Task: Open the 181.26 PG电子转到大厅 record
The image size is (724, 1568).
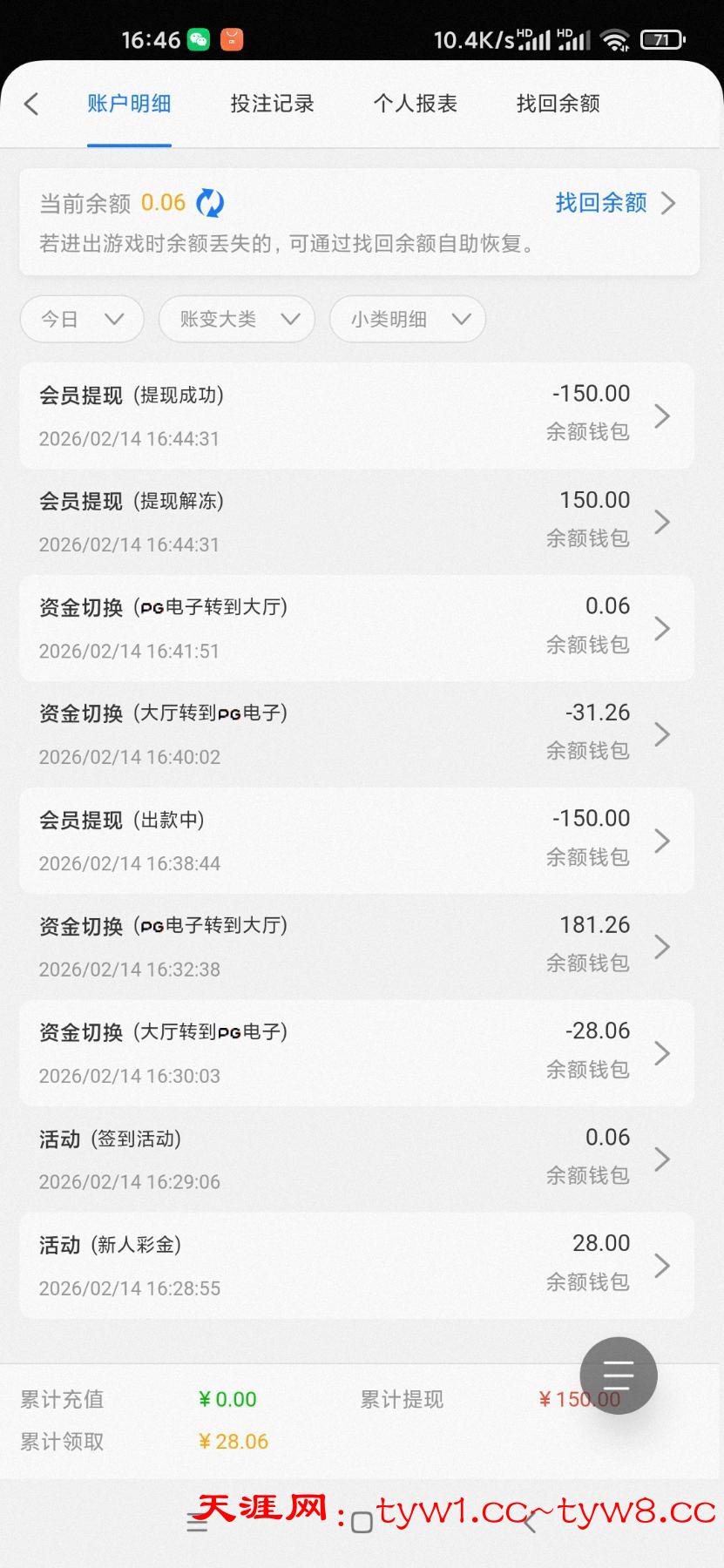Action: 356,947
